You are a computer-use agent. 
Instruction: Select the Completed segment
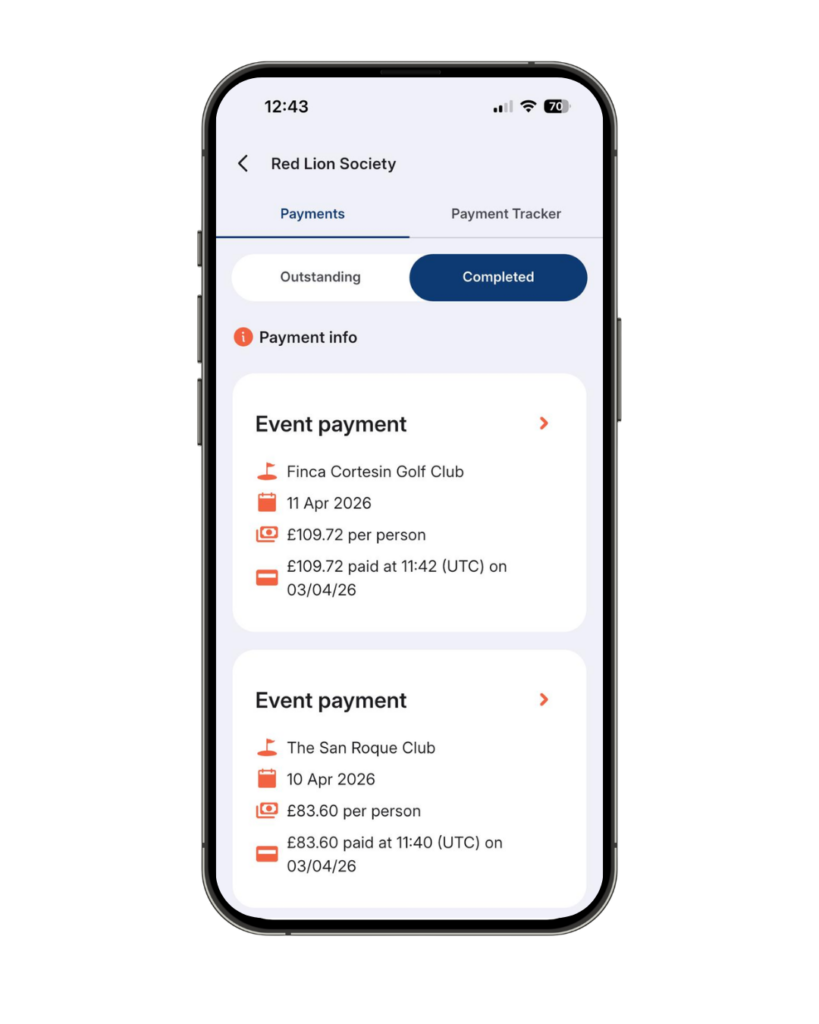pos(498,277)
